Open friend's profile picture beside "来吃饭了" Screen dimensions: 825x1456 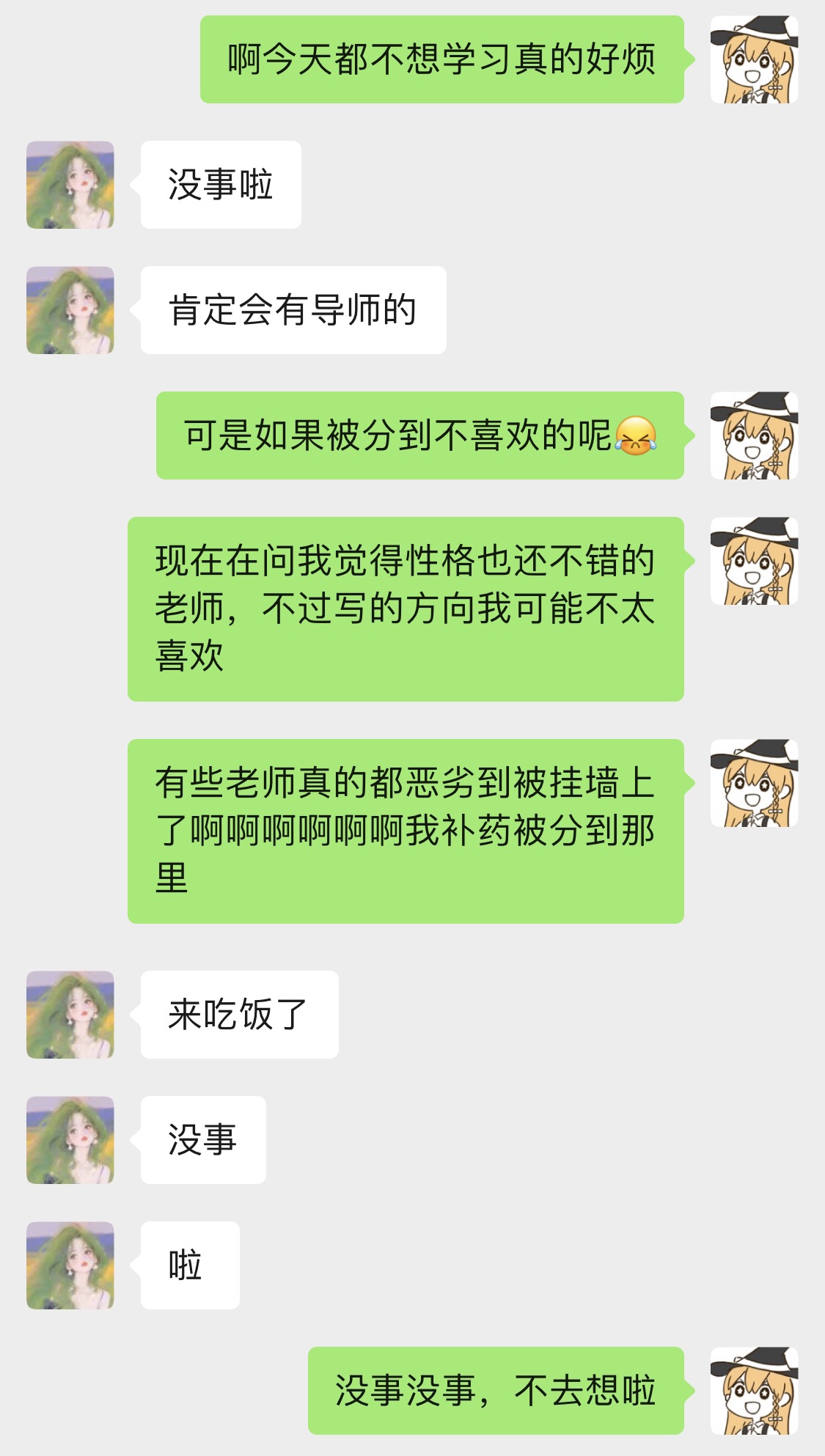(70, 1015)
